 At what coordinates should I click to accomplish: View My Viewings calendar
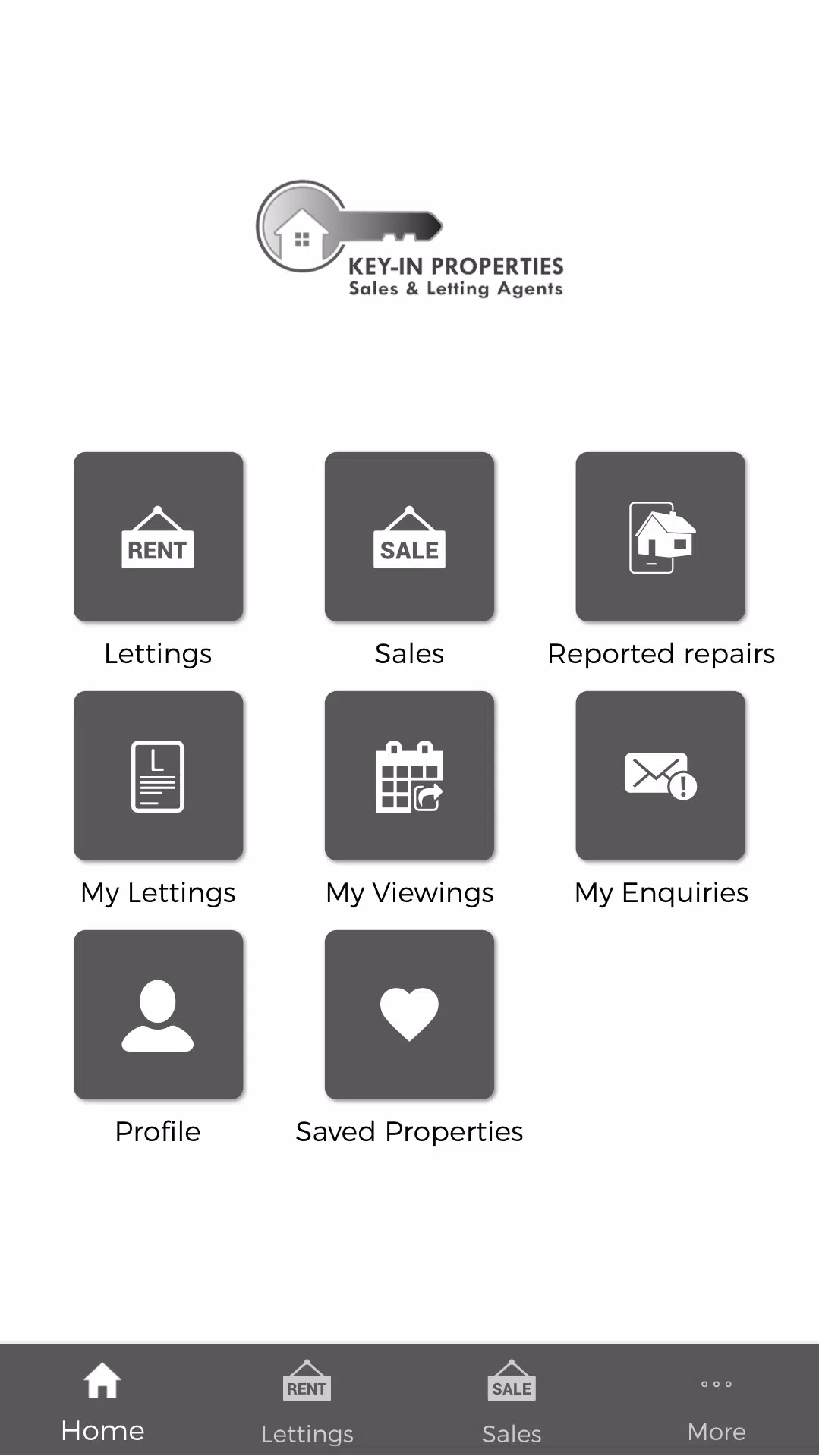point(409,775)
